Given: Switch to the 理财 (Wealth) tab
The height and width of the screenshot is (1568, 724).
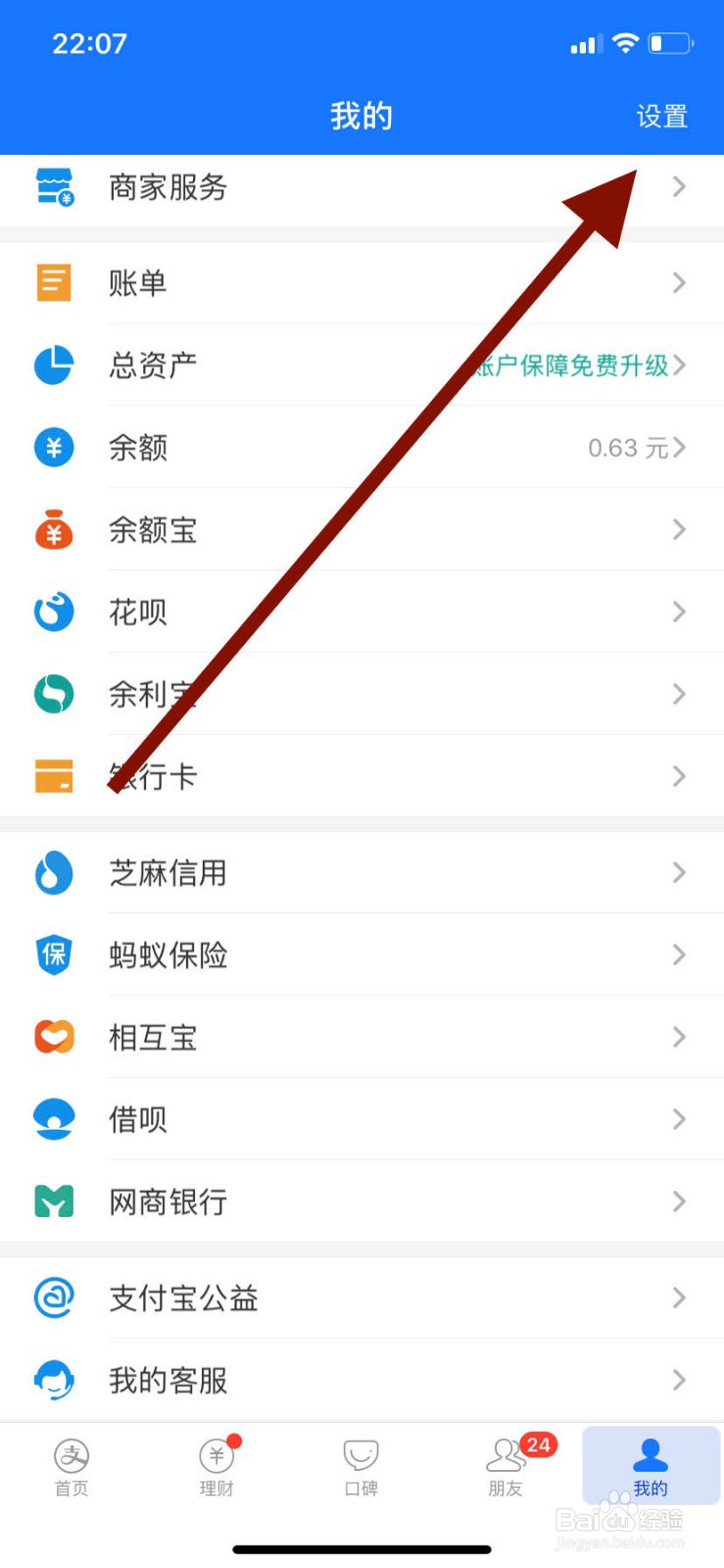Looking at the screenshot, I should (x=216, y=1465).
